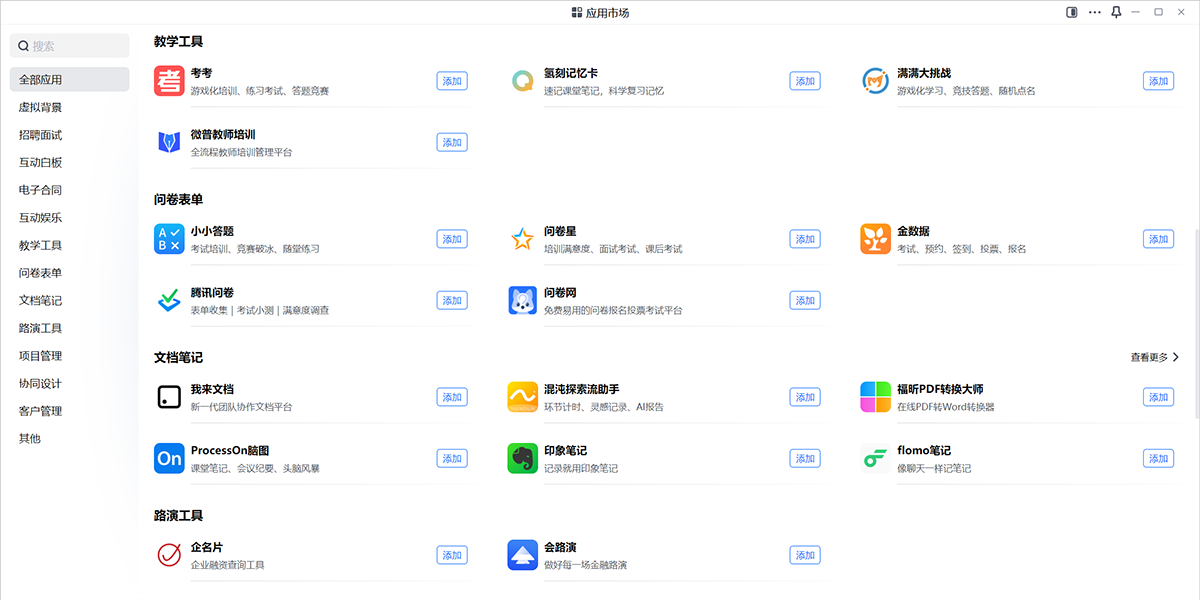
Task: Add the 问卷星 app
Action: point(805,239)
